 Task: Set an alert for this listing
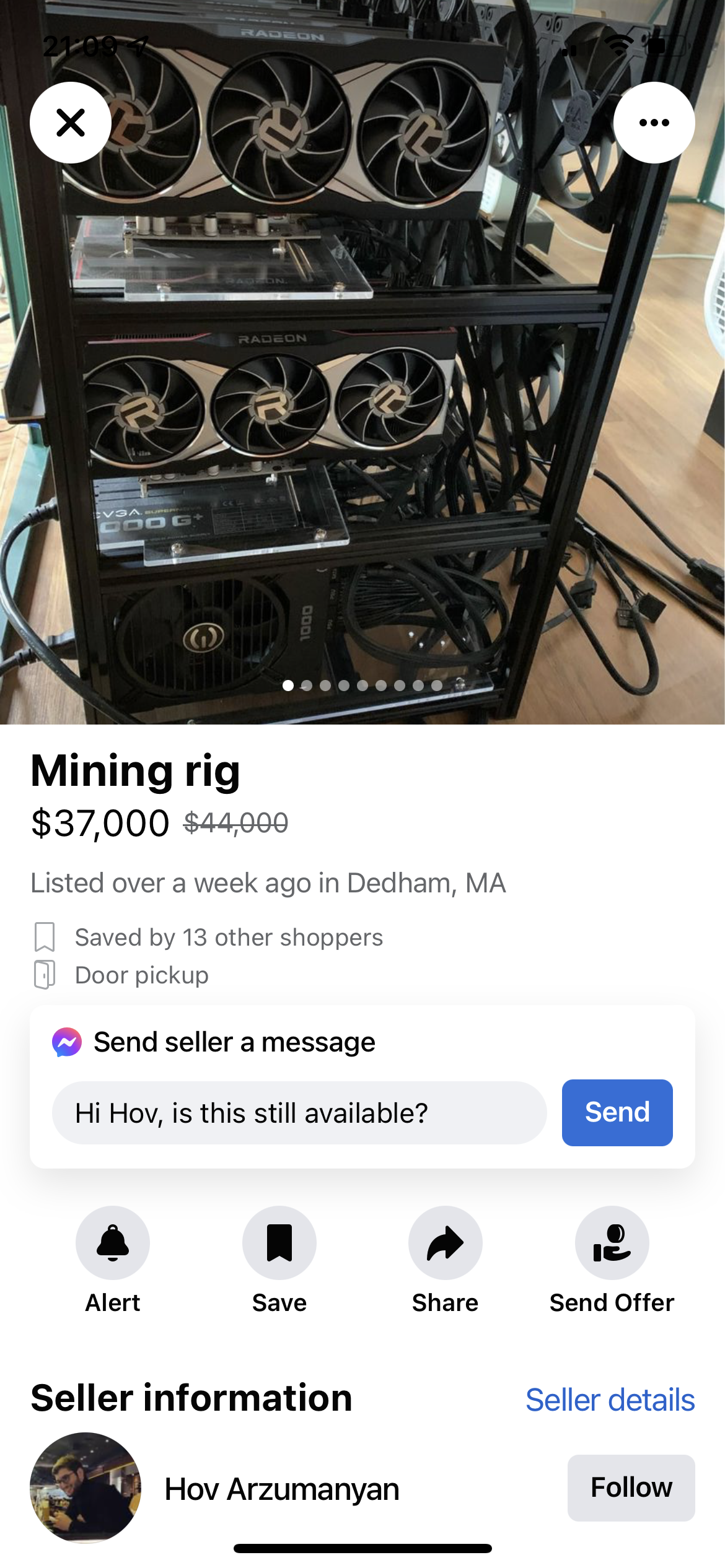[113, 1243]
